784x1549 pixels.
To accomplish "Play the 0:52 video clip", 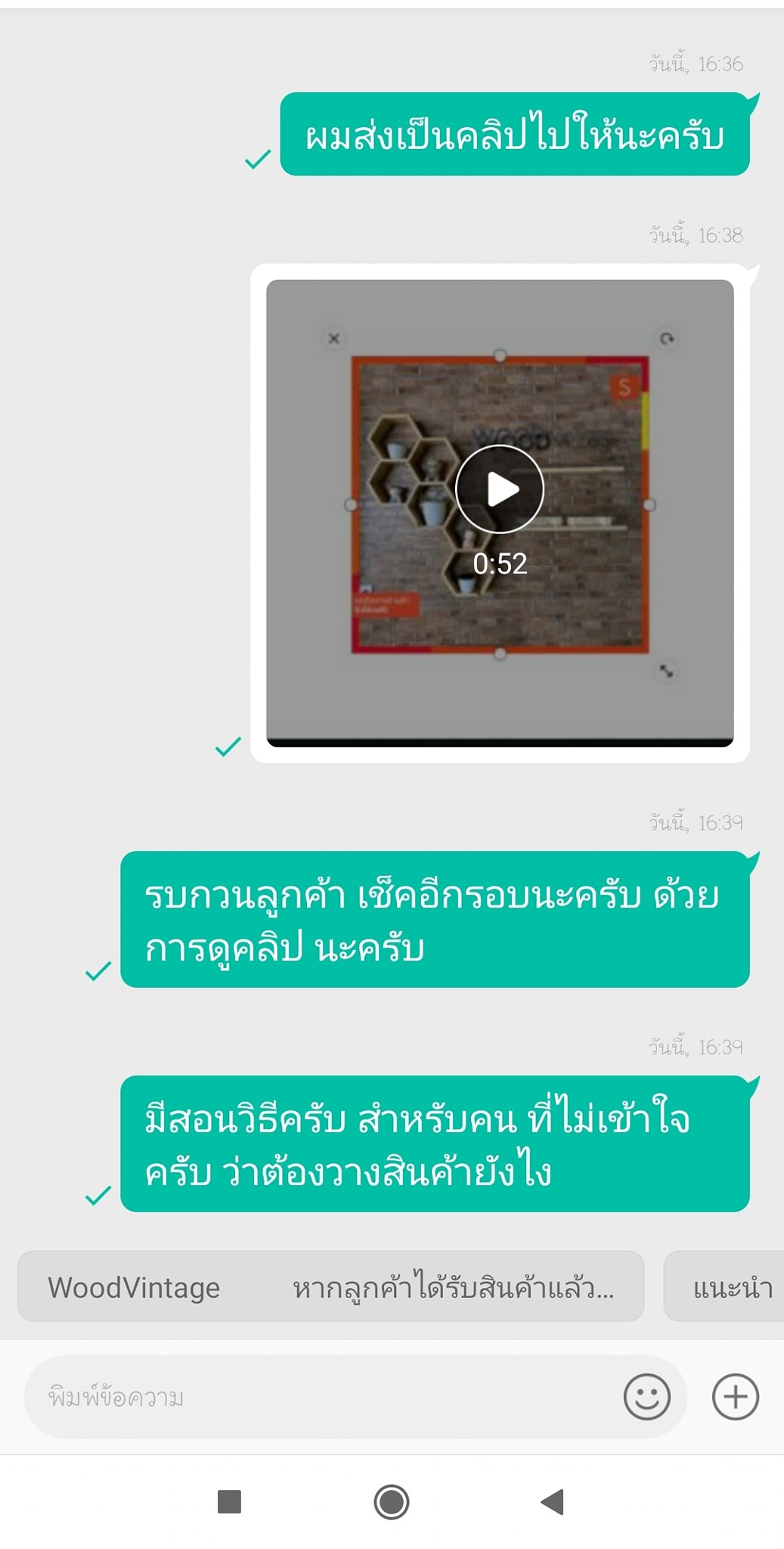I will [x=499, y=489].
